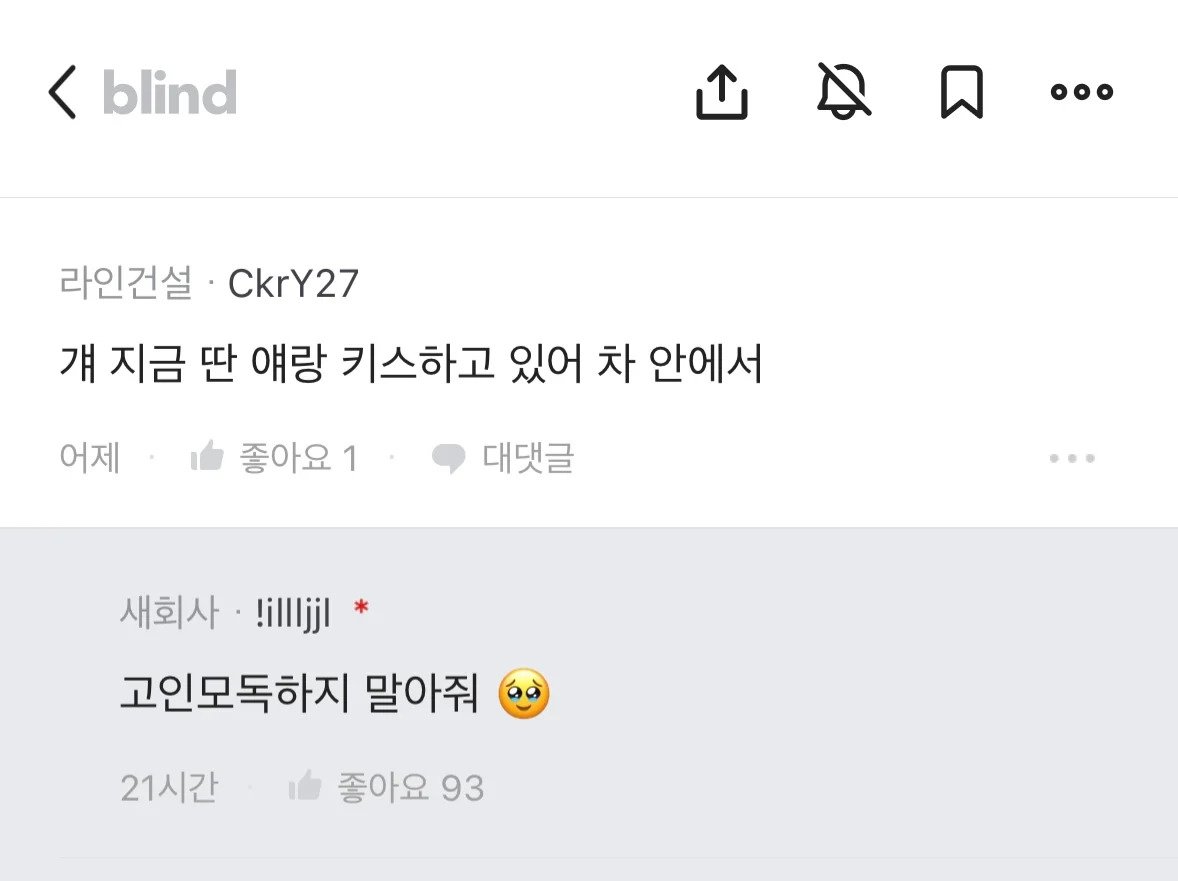1178x881 pixels.
Task: Toggle the muted notification bell
Action: (x=843, y=93)
